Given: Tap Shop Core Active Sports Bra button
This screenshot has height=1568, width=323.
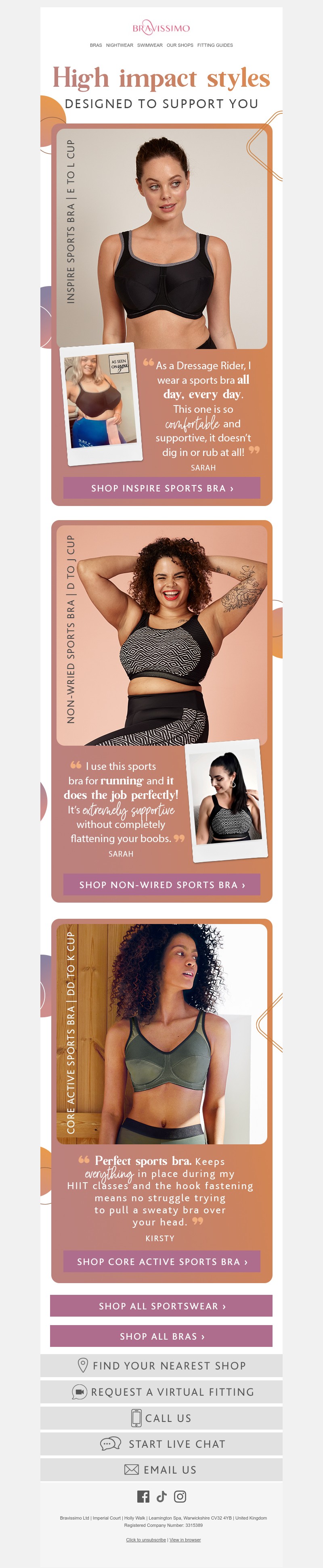Looking at the screenshot, I should [161, 1262].
